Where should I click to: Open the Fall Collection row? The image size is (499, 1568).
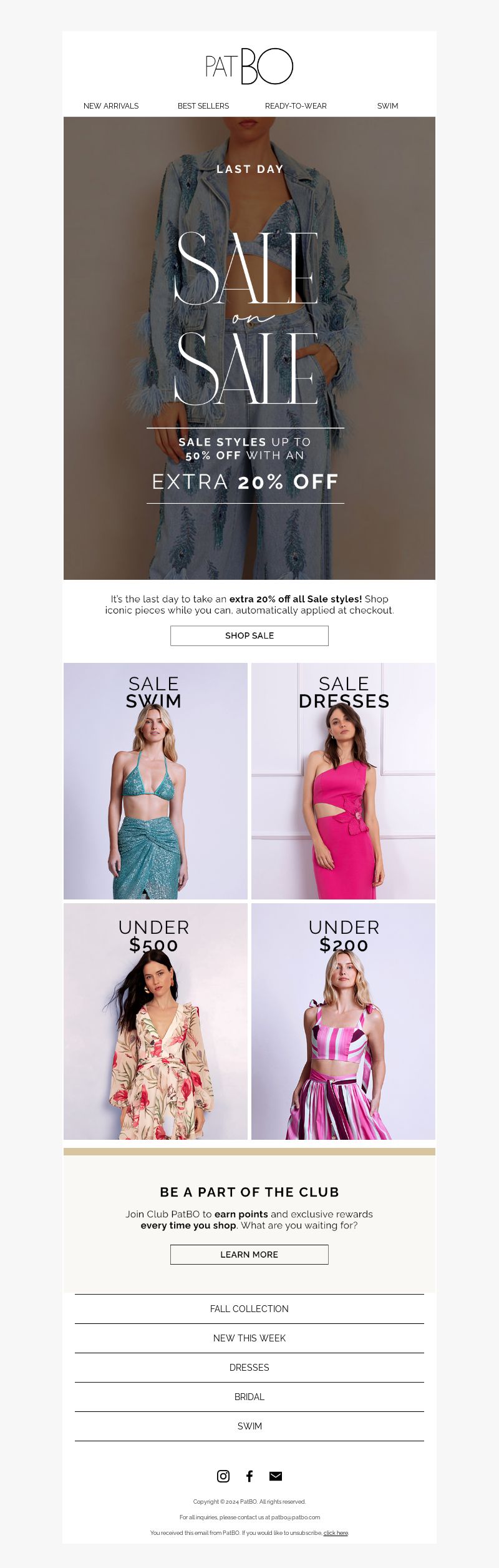coord(249,1309)
